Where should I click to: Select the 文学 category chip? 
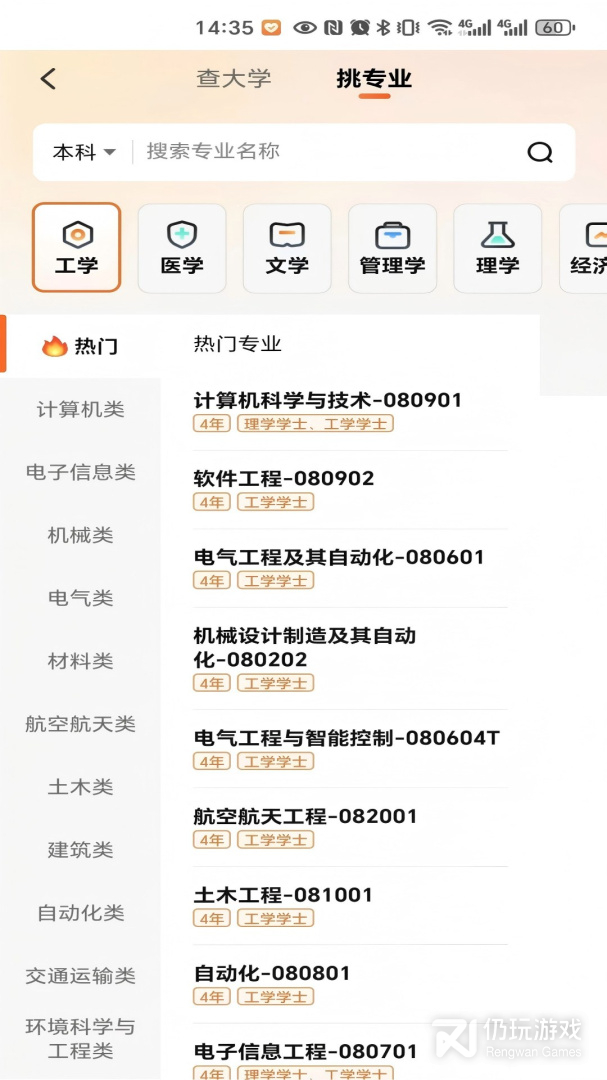[x=287, y=248]
